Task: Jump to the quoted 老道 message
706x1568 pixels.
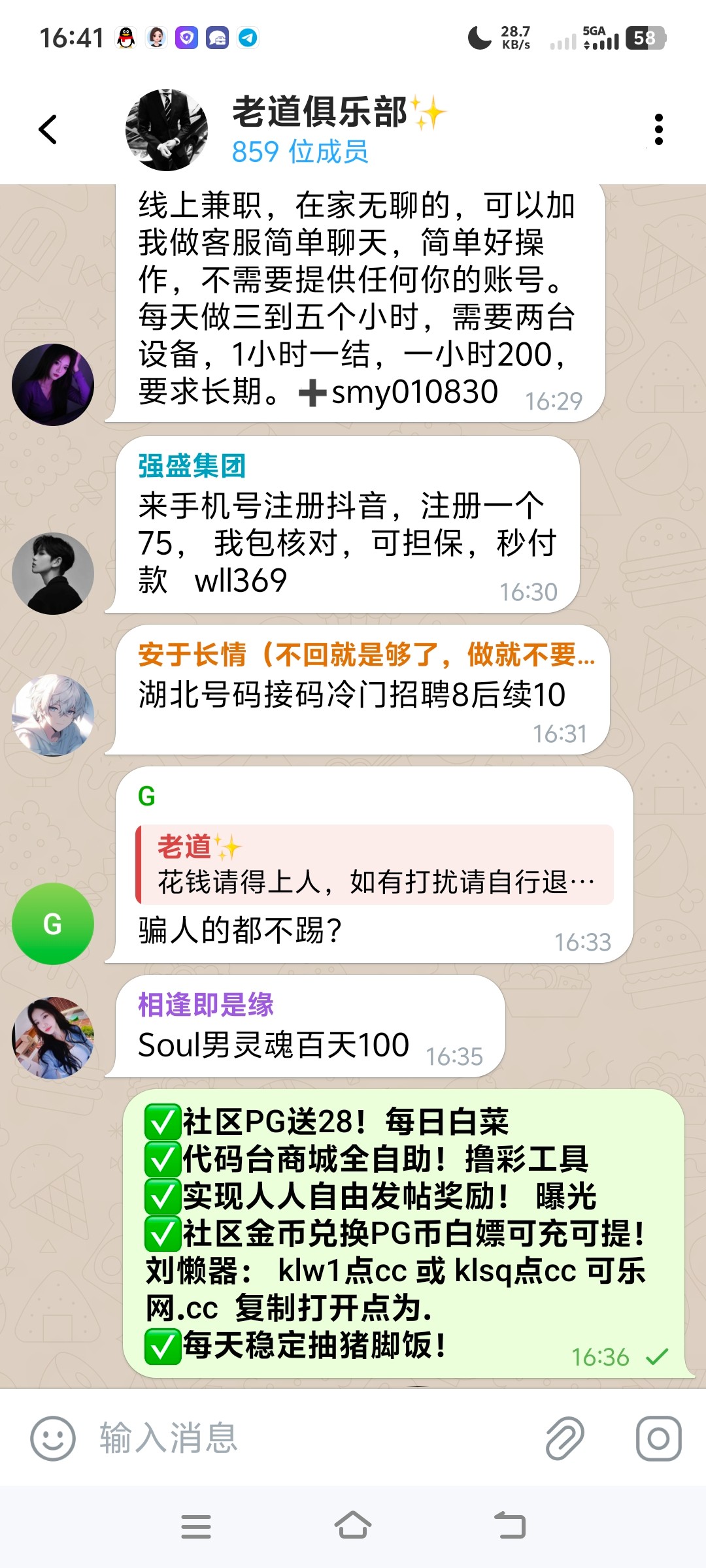Action: 374,864
